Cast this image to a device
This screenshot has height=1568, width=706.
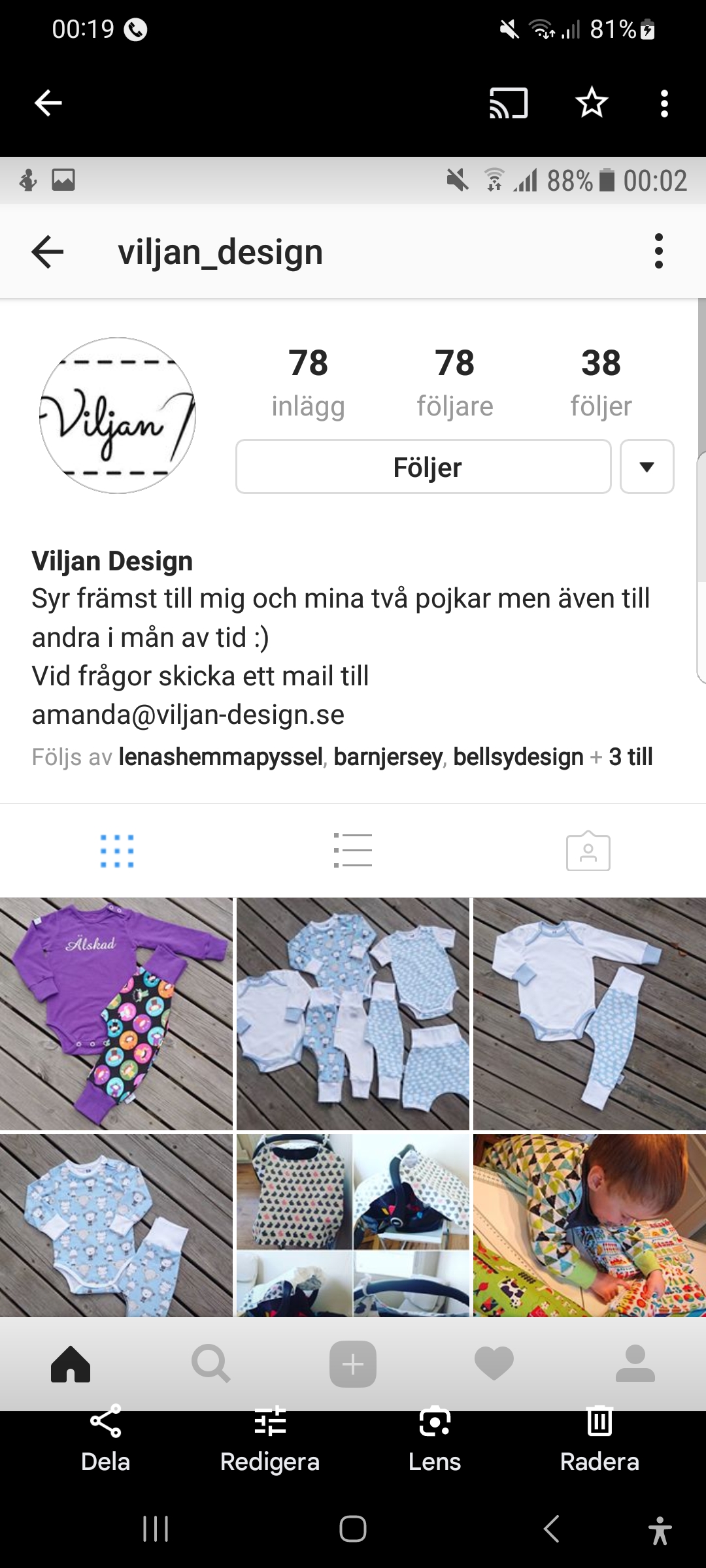click(509, 103)
